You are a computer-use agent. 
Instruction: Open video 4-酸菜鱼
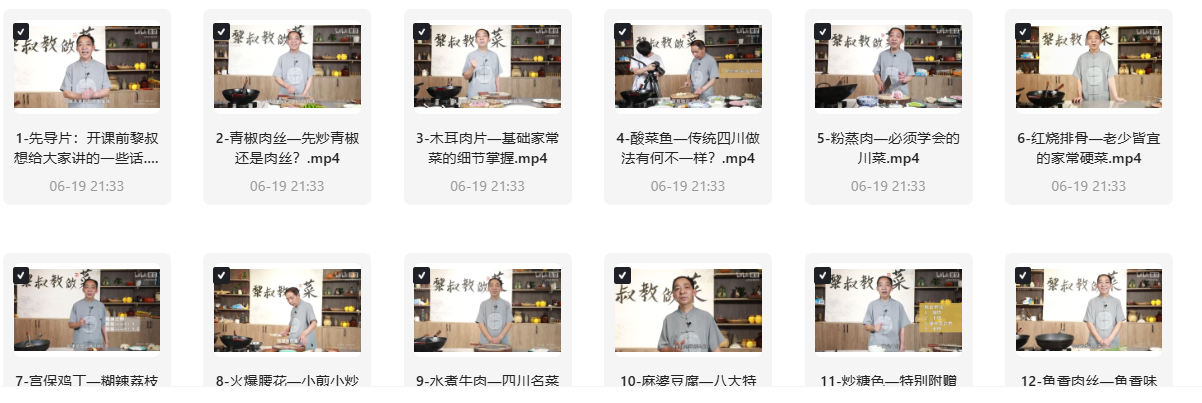point(688,67)
